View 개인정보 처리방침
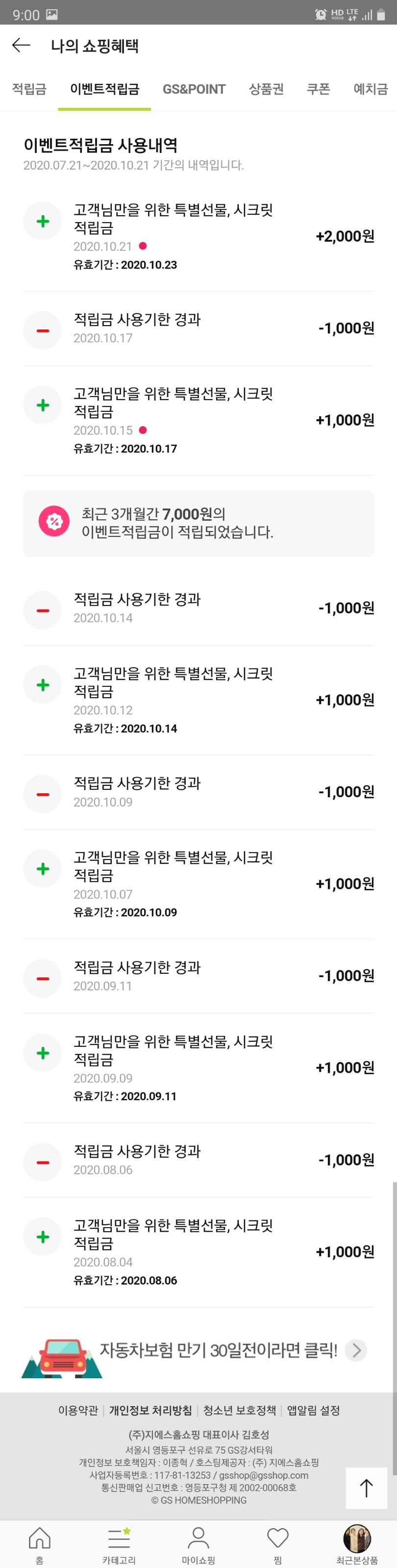 click(150, 1410)
